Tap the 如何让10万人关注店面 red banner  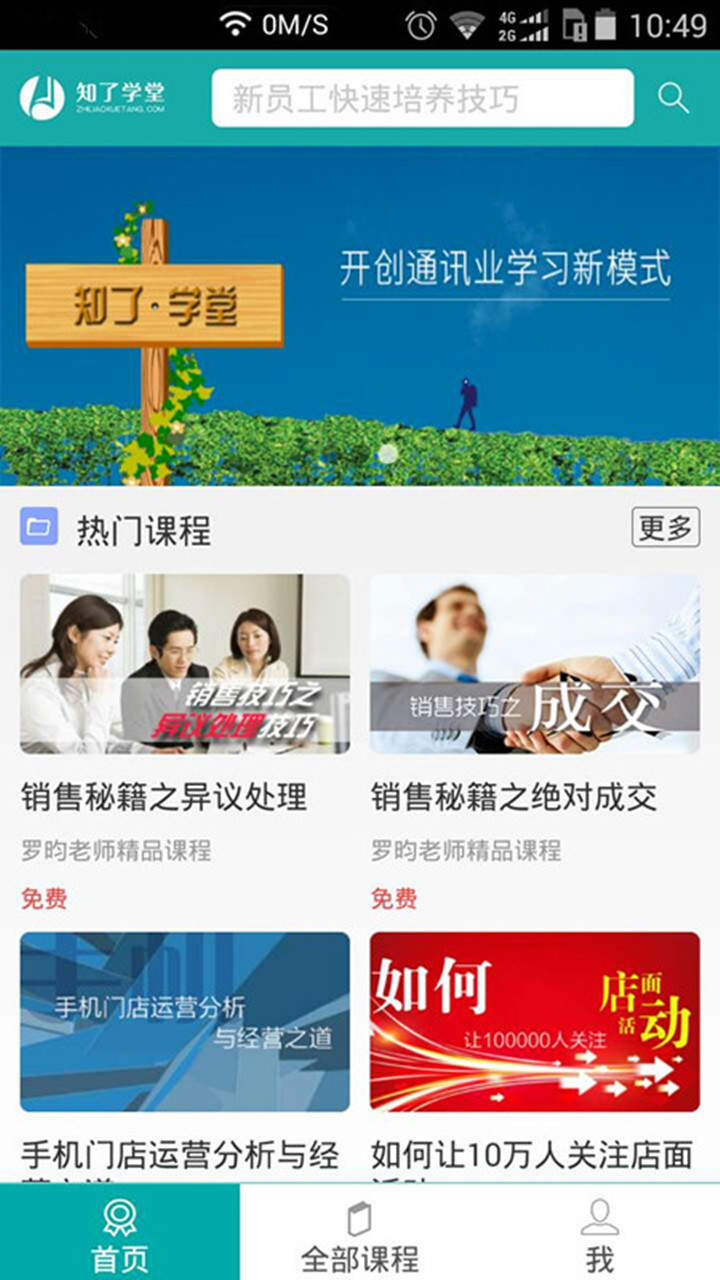(x=536, y=1020)
